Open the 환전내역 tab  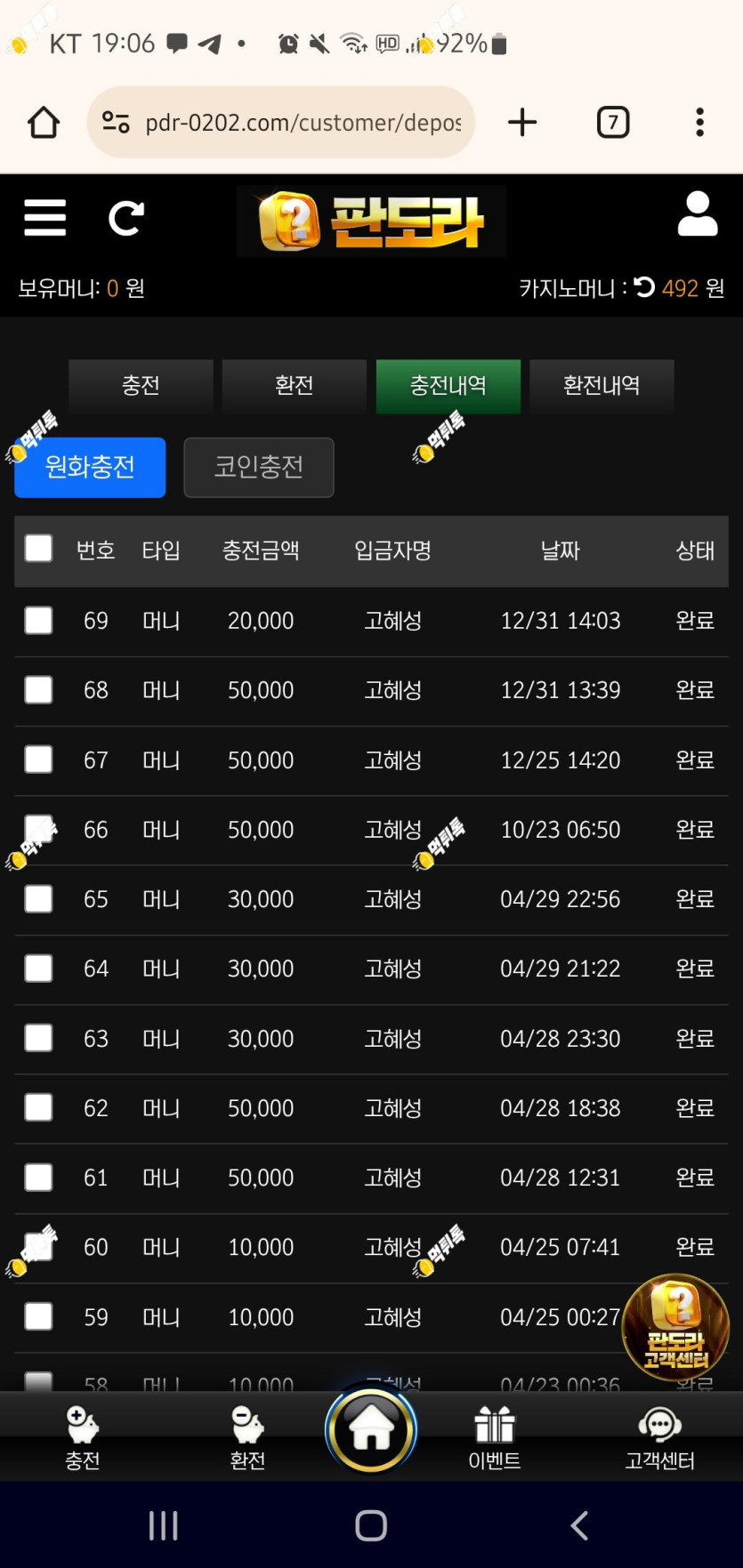point(602,386)
